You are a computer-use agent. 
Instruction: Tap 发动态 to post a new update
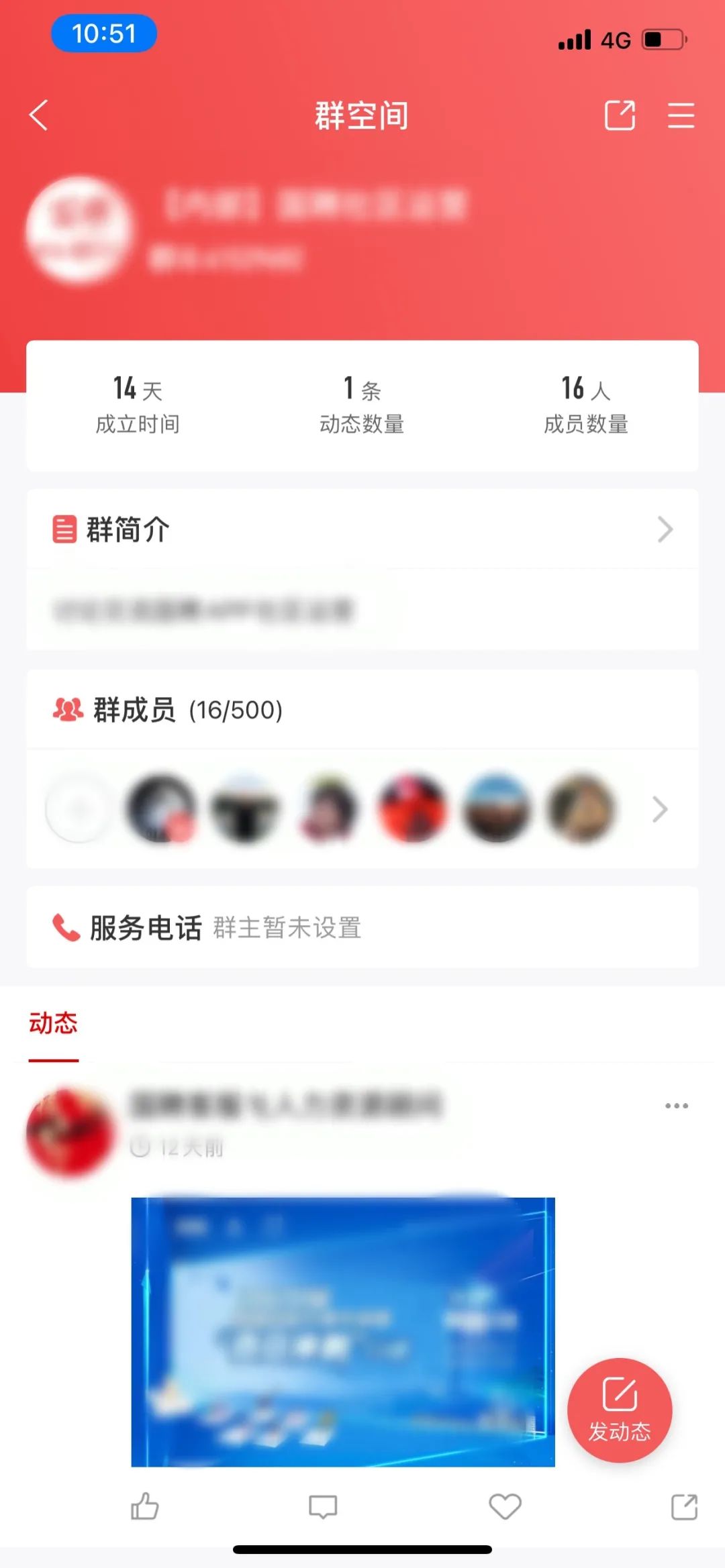click(620, 1410)
